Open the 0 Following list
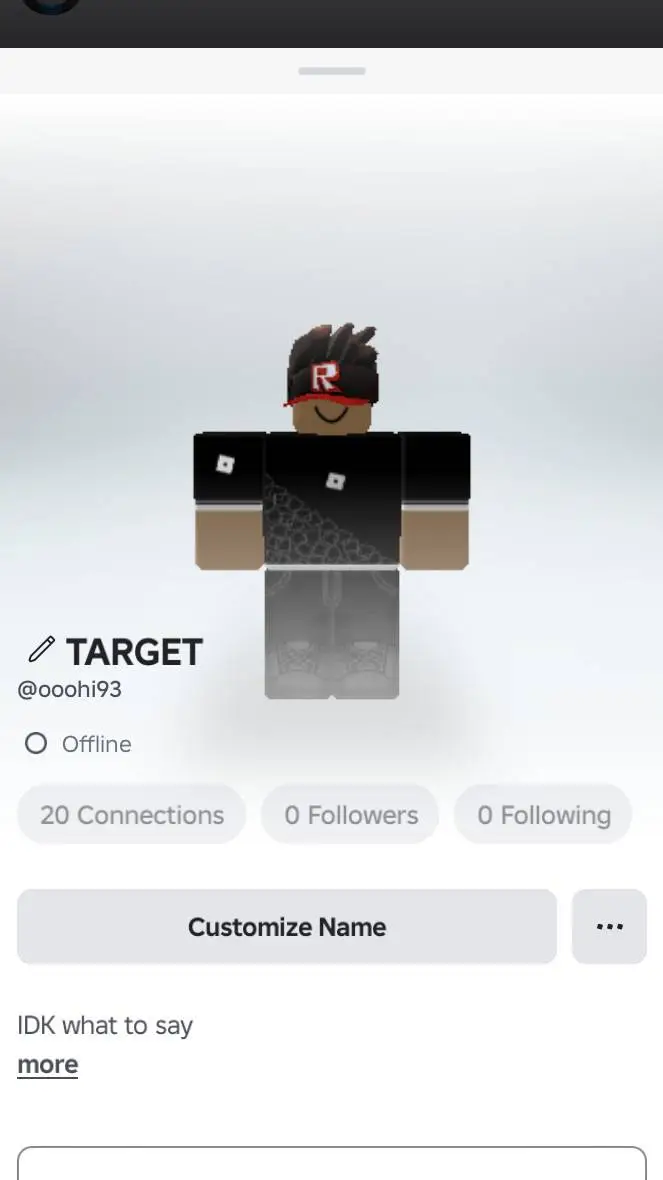The width and height of the screenshot is (663, 1180). point(543,815)
